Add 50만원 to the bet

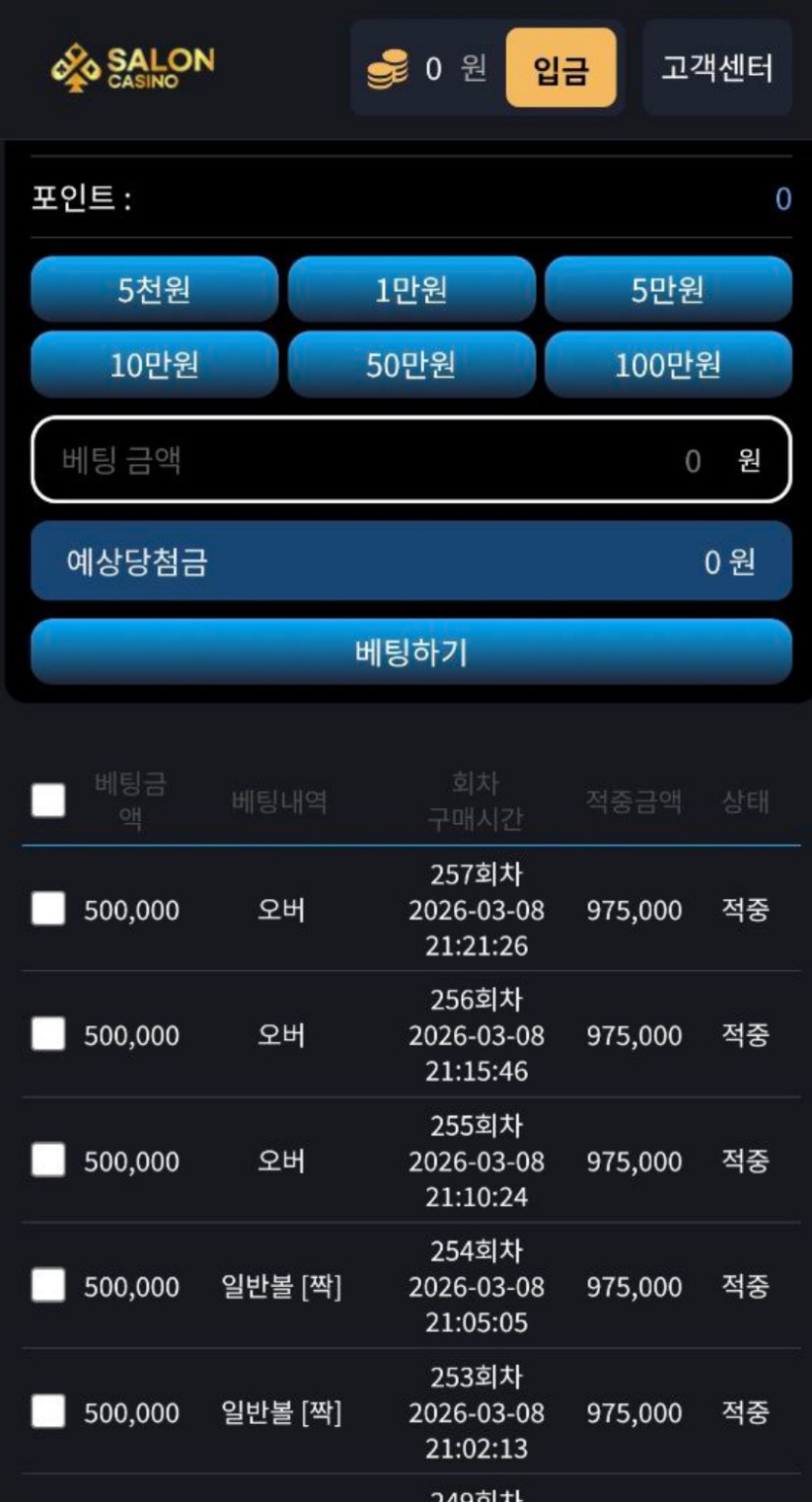click(x=411, y=365)
